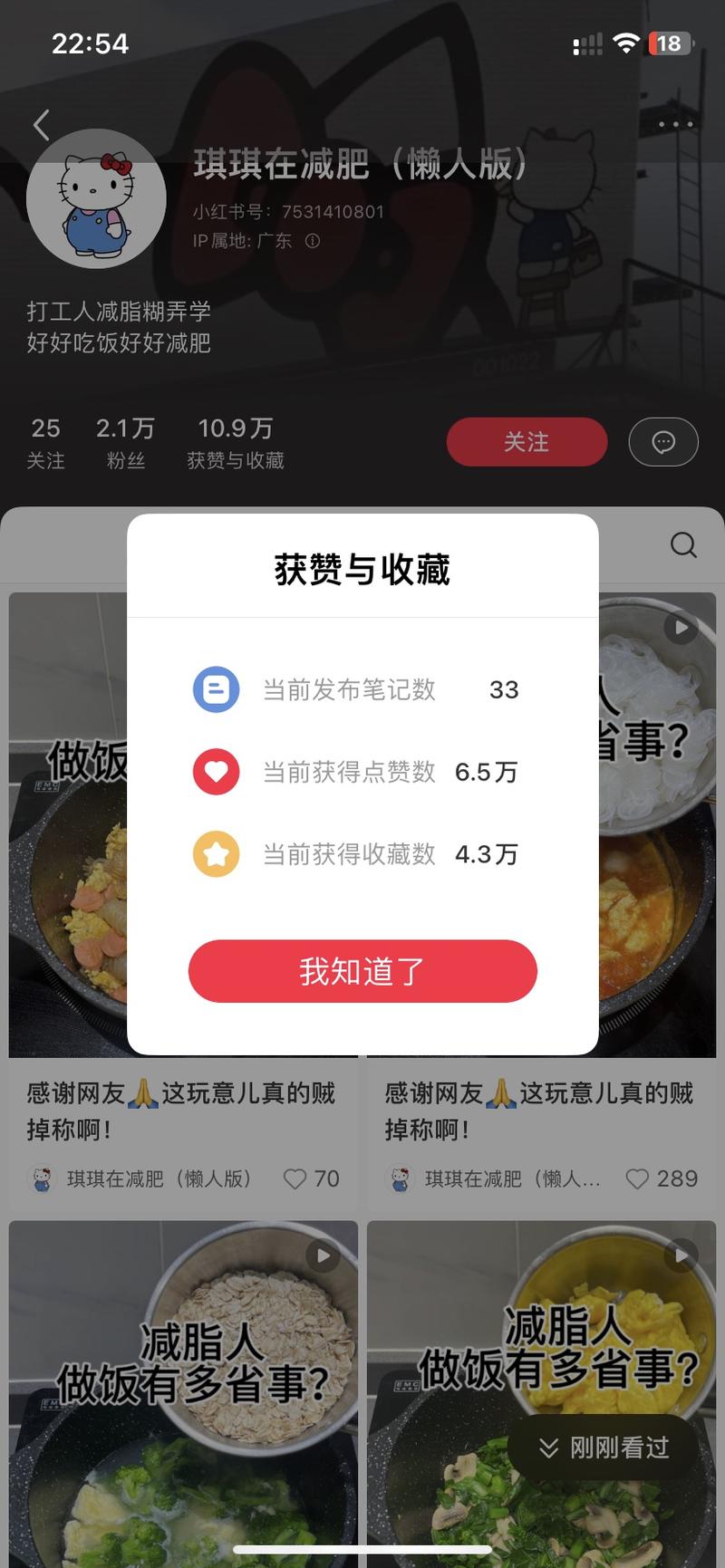
Task: Tap the red 关注 follow button
Action: click(527, 442)
